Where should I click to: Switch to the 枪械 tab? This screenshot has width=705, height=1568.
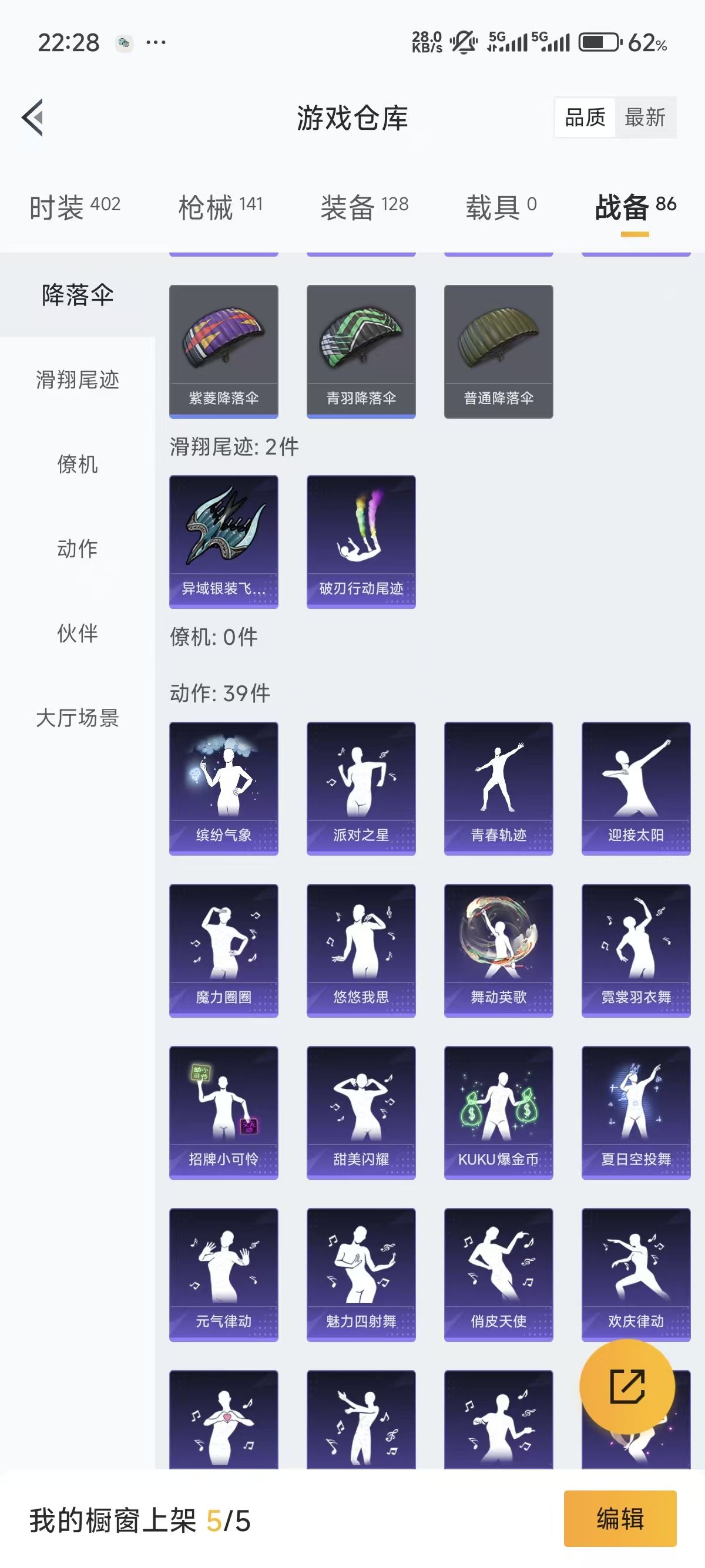pyautogui.click(x=220, y=207)
